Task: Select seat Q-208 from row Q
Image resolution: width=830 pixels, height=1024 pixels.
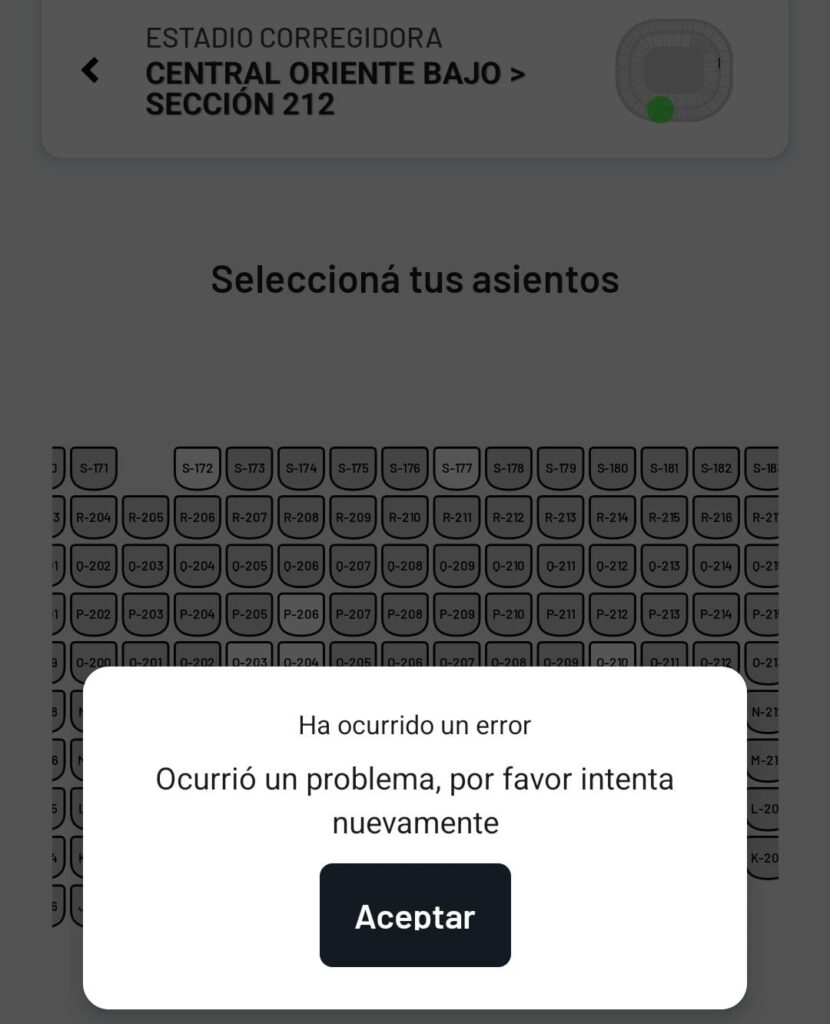Action: (406, 564)
